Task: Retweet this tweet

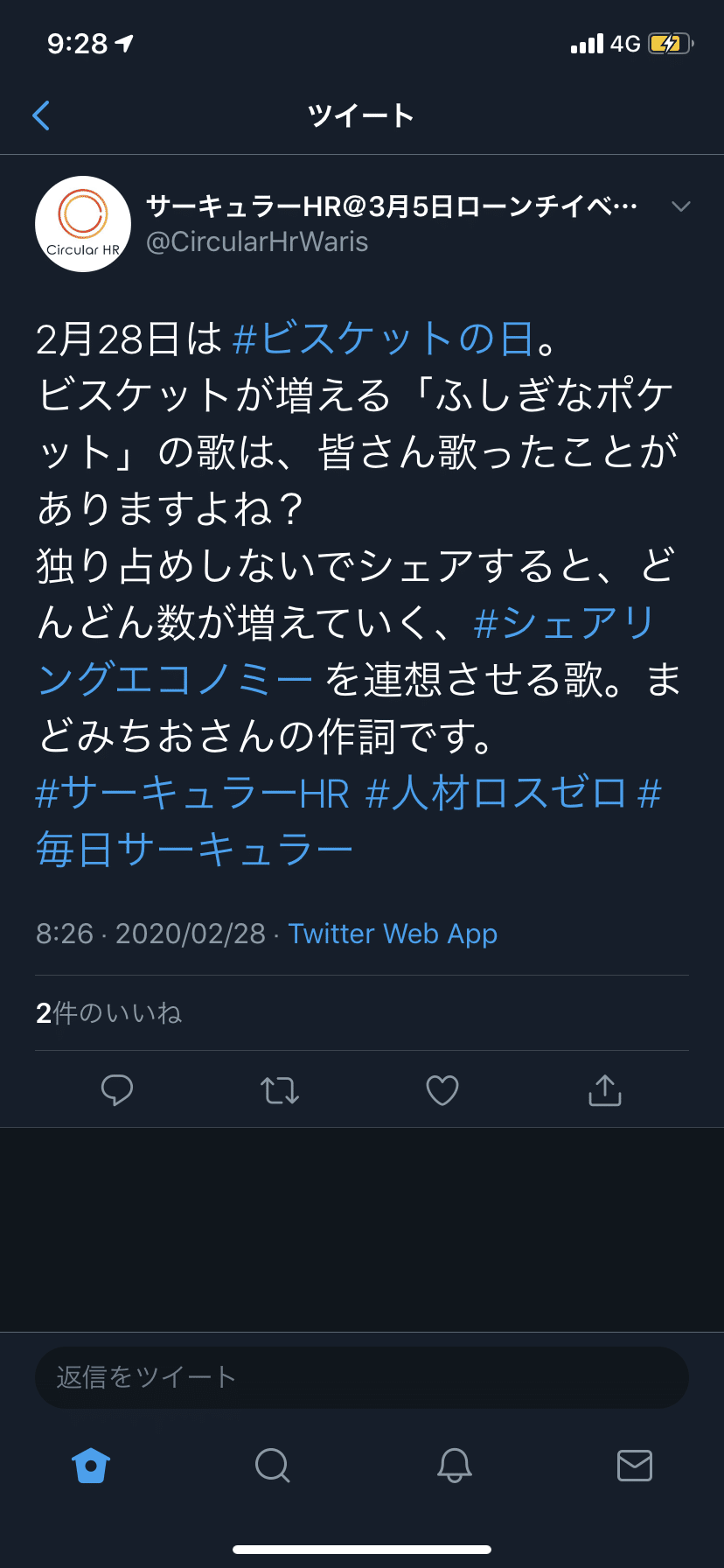Action: pos(280,1090)
